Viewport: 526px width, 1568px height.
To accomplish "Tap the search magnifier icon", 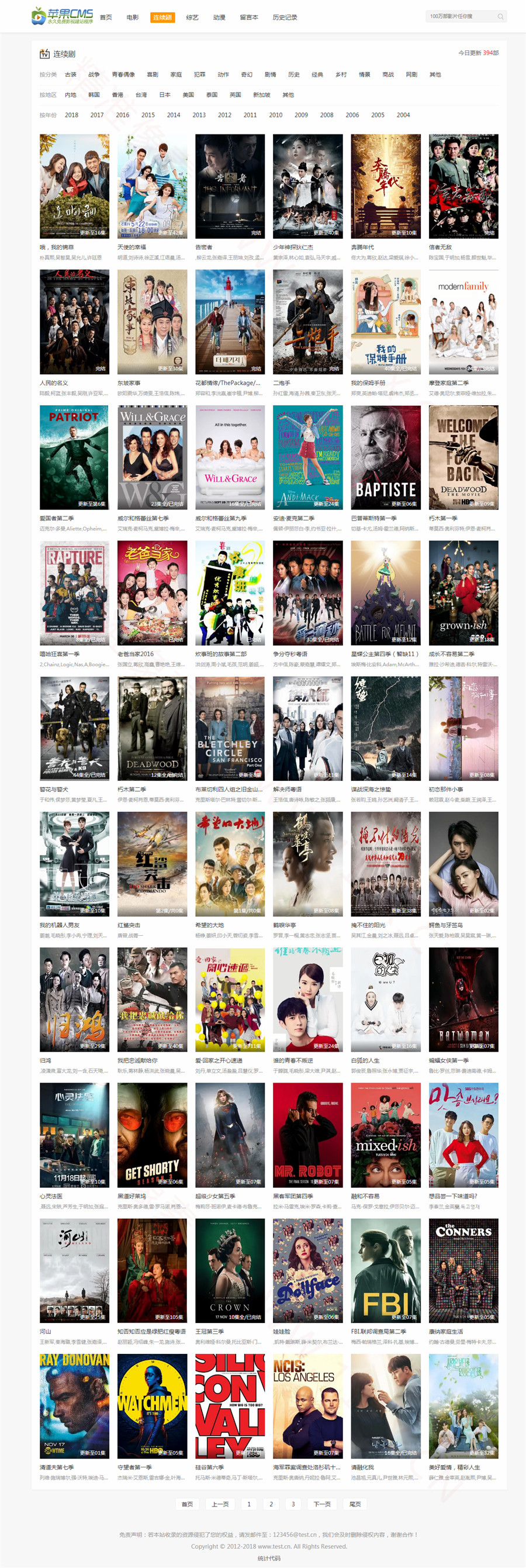I will coord(500,16).
